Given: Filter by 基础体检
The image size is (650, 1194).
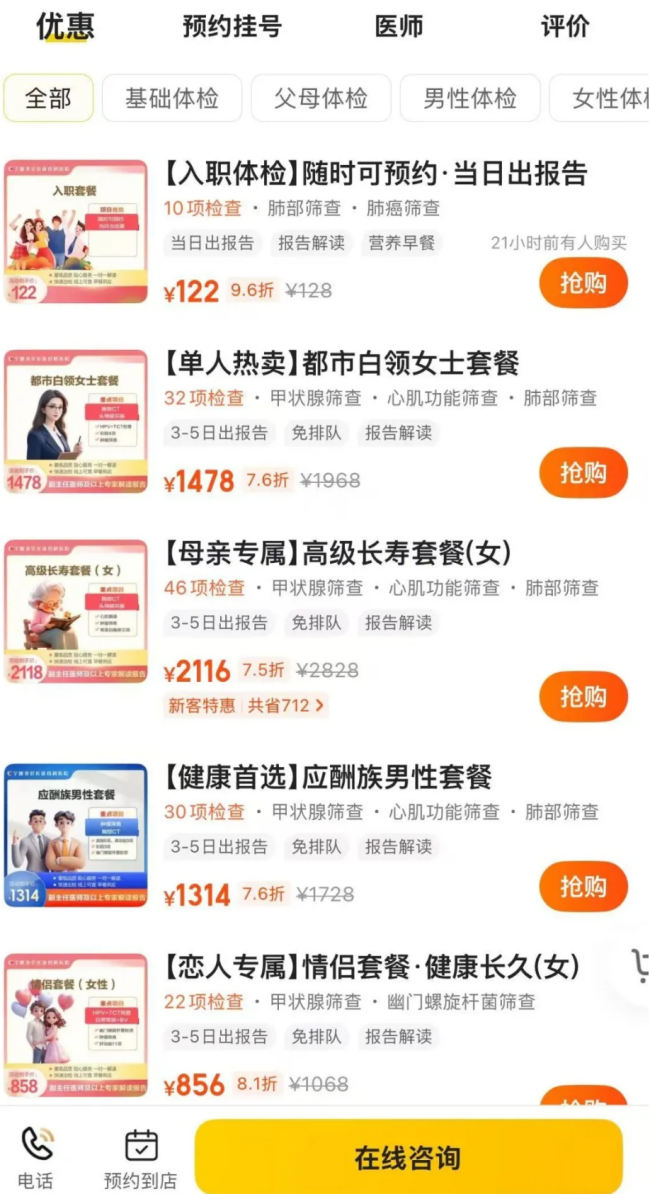Looking at the screenshot, I should tap(172, 99).
